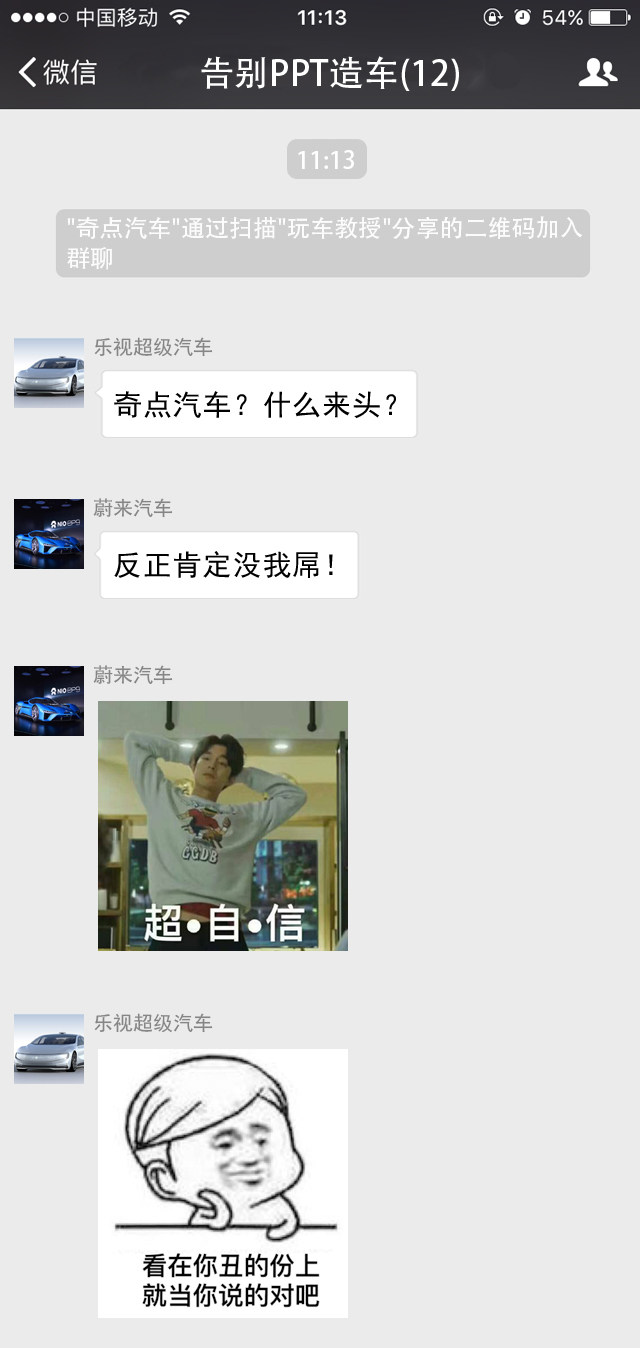The width and height of the screenshot is (640, 1348).
Task: Tap 蔚来汽车 avatar beside the 超•自•信 sticker
Action: tap(49, 701)
